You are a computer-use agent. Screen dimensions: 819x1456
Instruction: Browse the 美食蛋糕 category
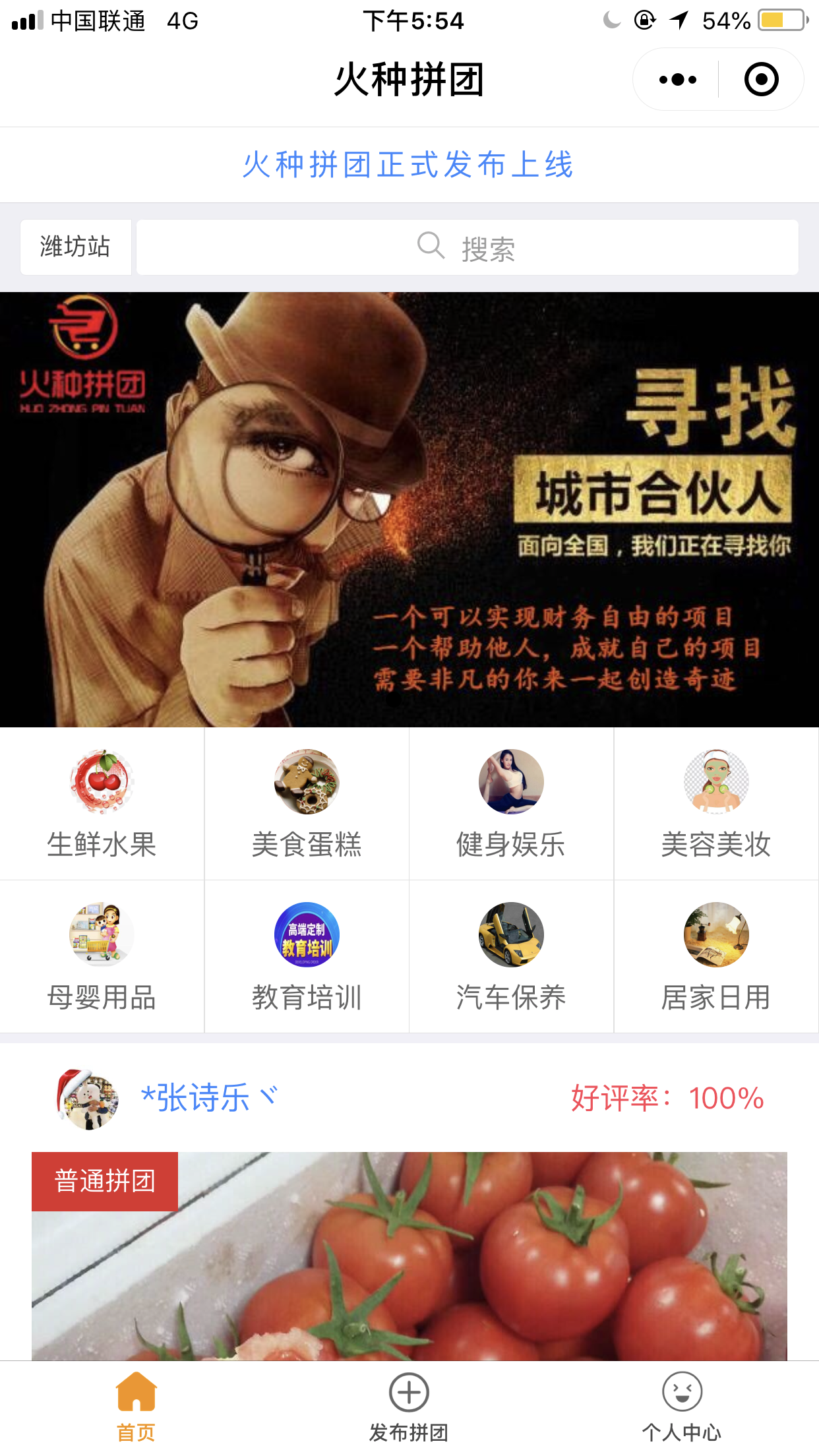tap(307, 804)
